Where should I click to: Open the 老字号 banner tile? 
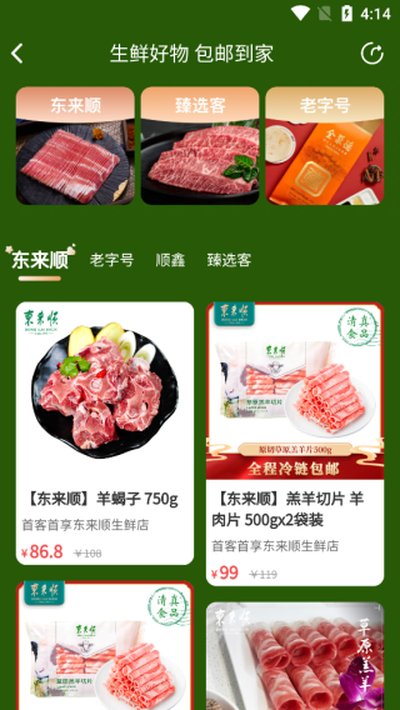click(x=324, y=145)
